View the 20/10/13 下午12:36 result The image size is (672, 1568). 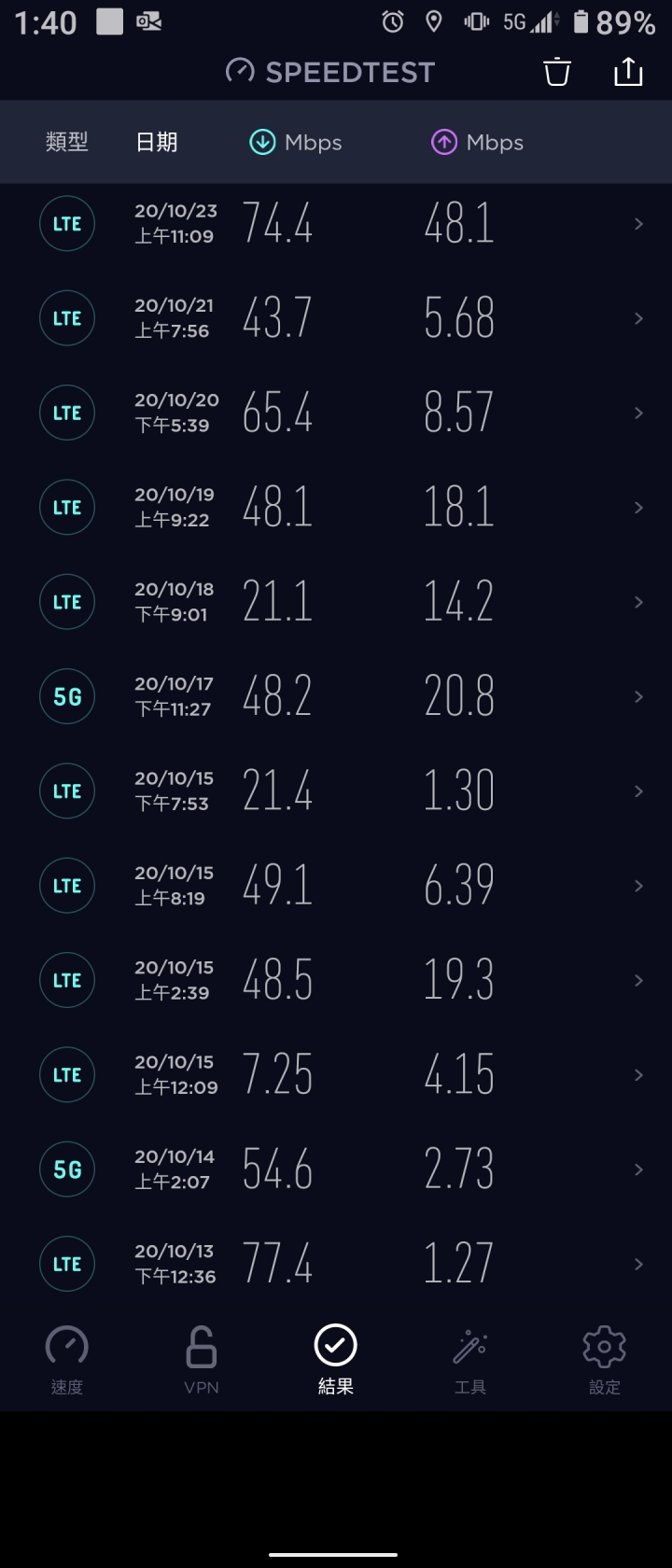pos(336,1264)
